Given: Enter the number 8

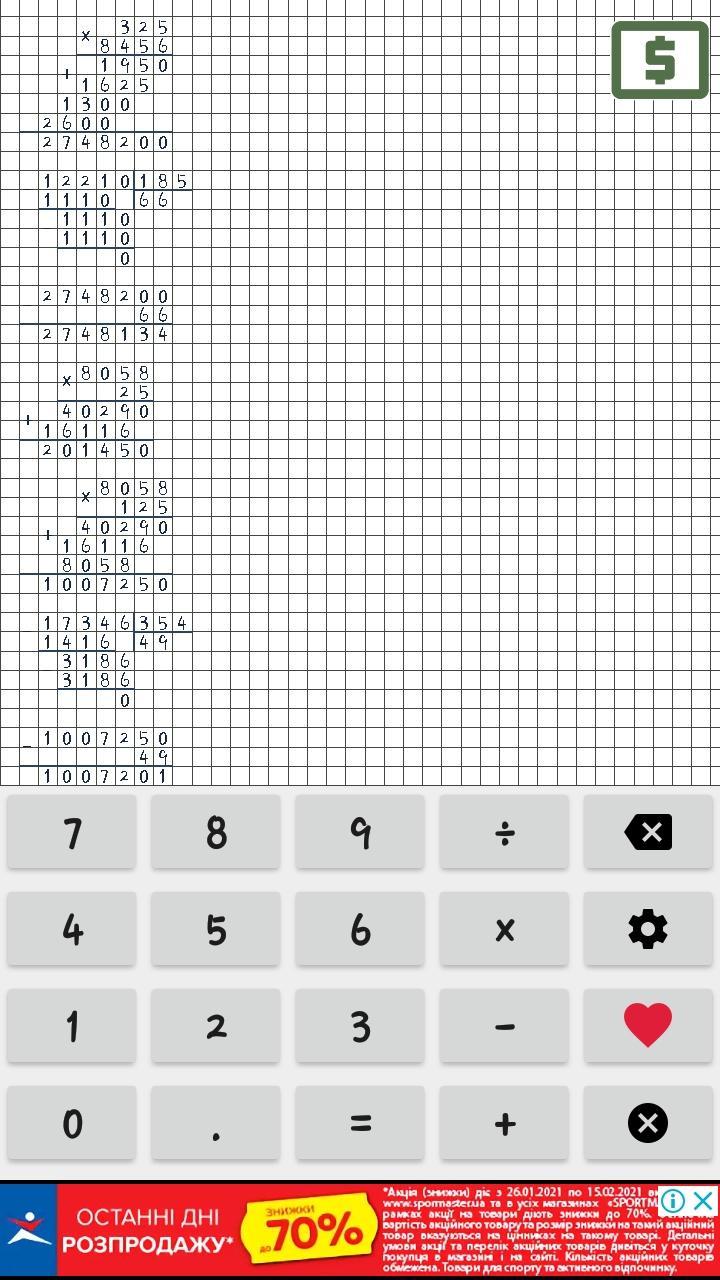Looking at the screenshot, I should [x=216, y=832].
